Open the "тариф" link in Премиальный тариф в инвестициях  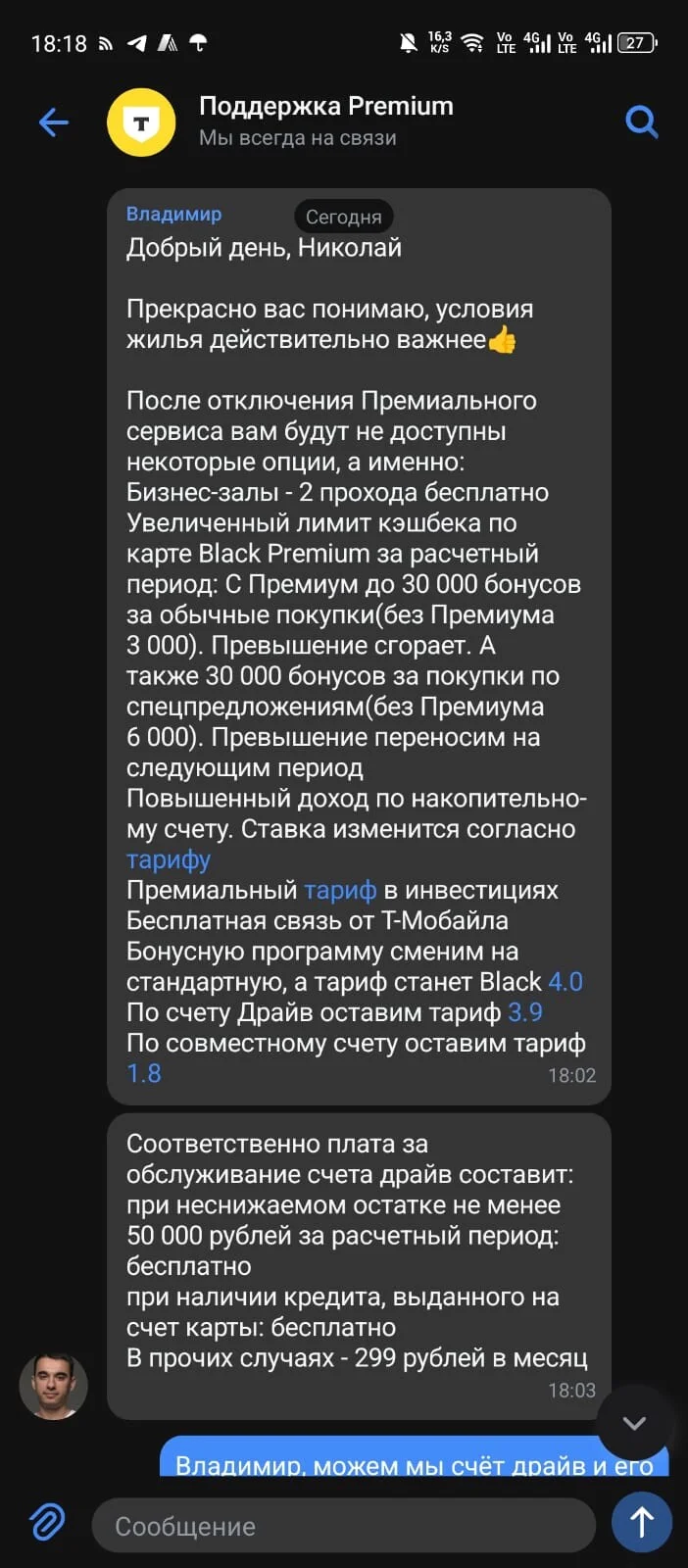340,890
